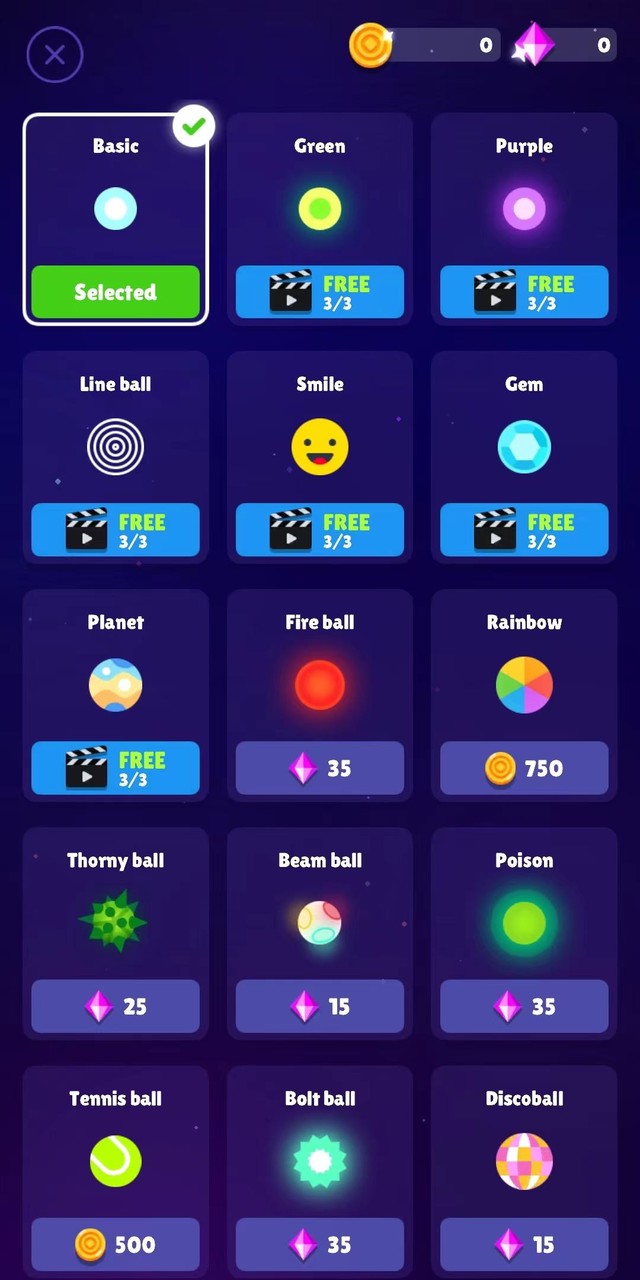Tap the green Selected button on Basic
Screen dimensions: 640x1280
(115, 292)
